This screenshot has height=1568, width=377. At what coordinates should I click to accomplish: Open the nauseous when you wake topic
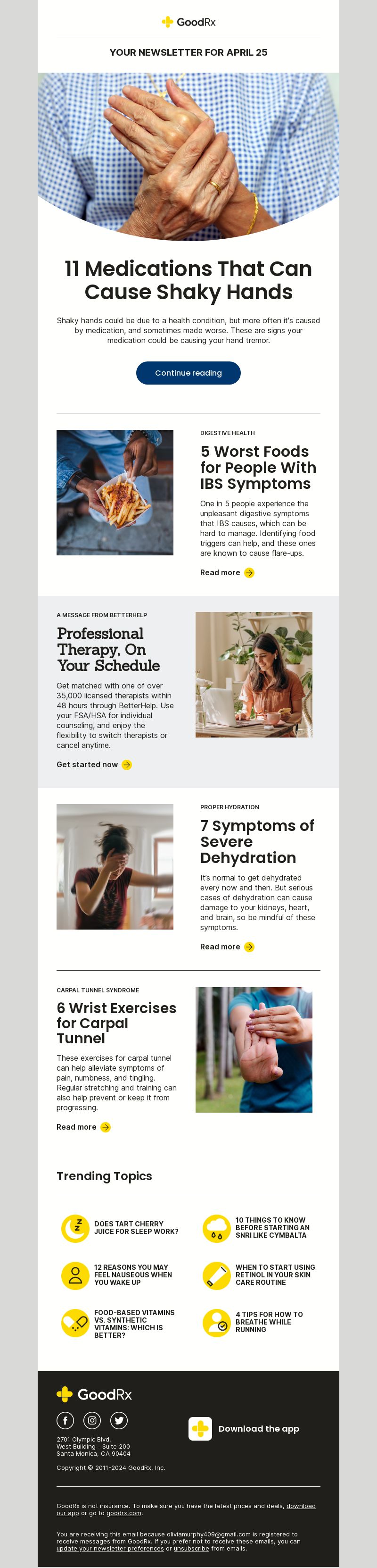pos(132,1275)
